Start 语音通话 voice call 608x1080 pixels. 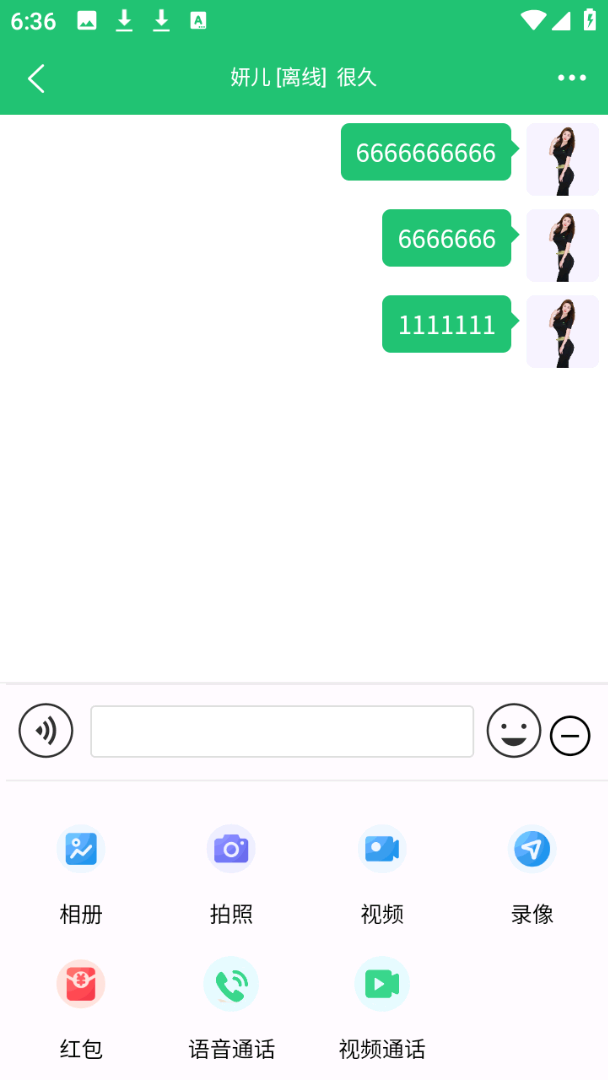(x=231, y=984)
